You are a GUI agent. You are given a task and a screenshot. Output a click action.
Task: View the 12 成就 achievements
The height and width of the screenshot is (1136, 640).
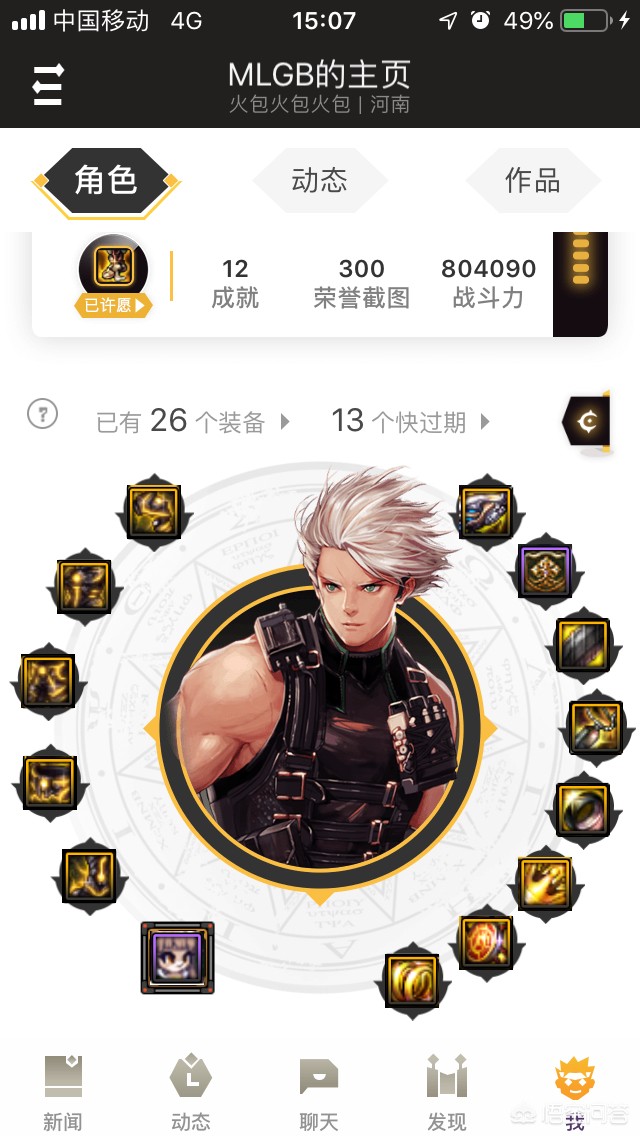[235, 283]
